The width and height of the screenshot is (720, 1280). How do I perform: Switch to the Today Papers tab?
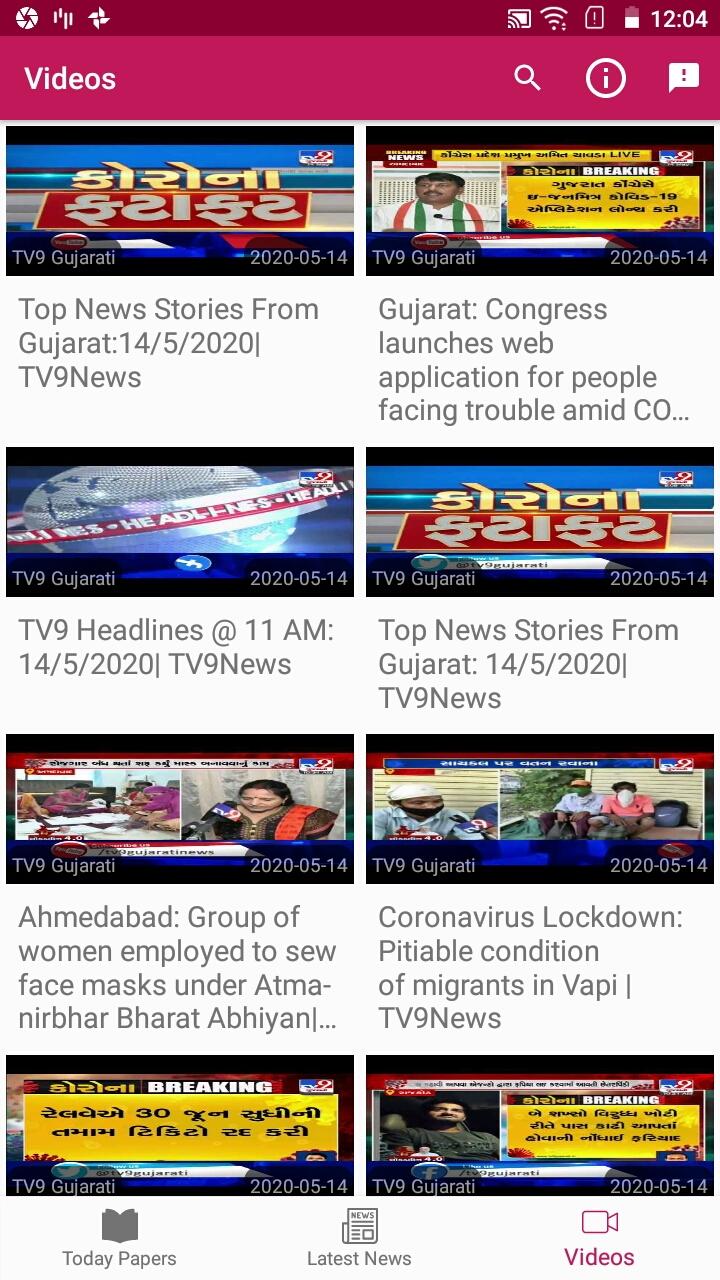coord(119,1238)
